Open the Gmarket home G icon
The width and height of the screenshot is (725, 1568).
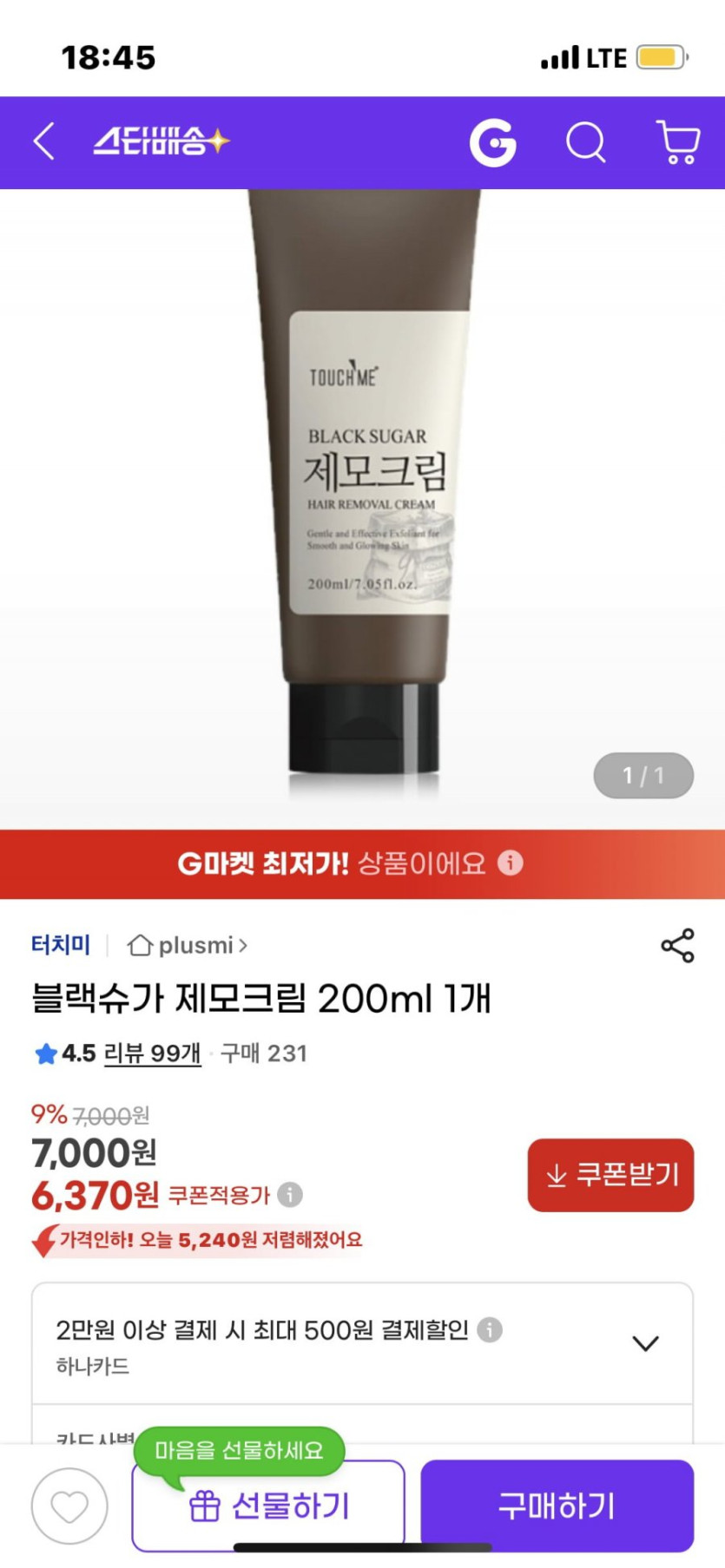click(x=492, y=142)
